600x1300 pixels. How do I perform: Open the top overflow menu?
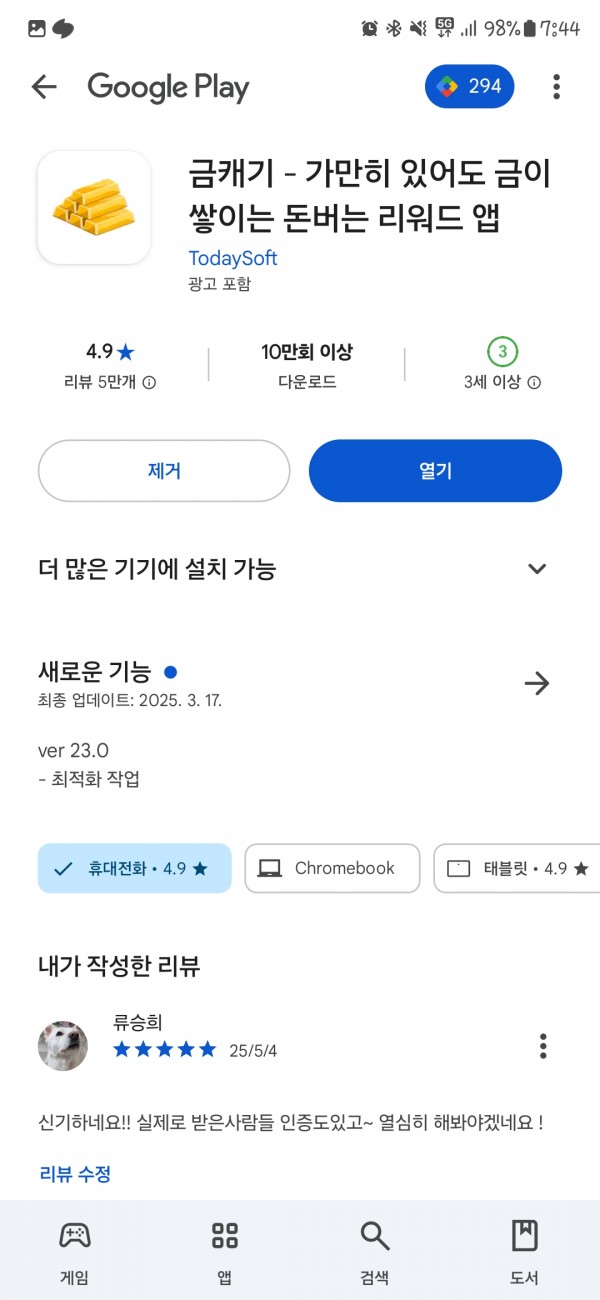coord(557,87)
